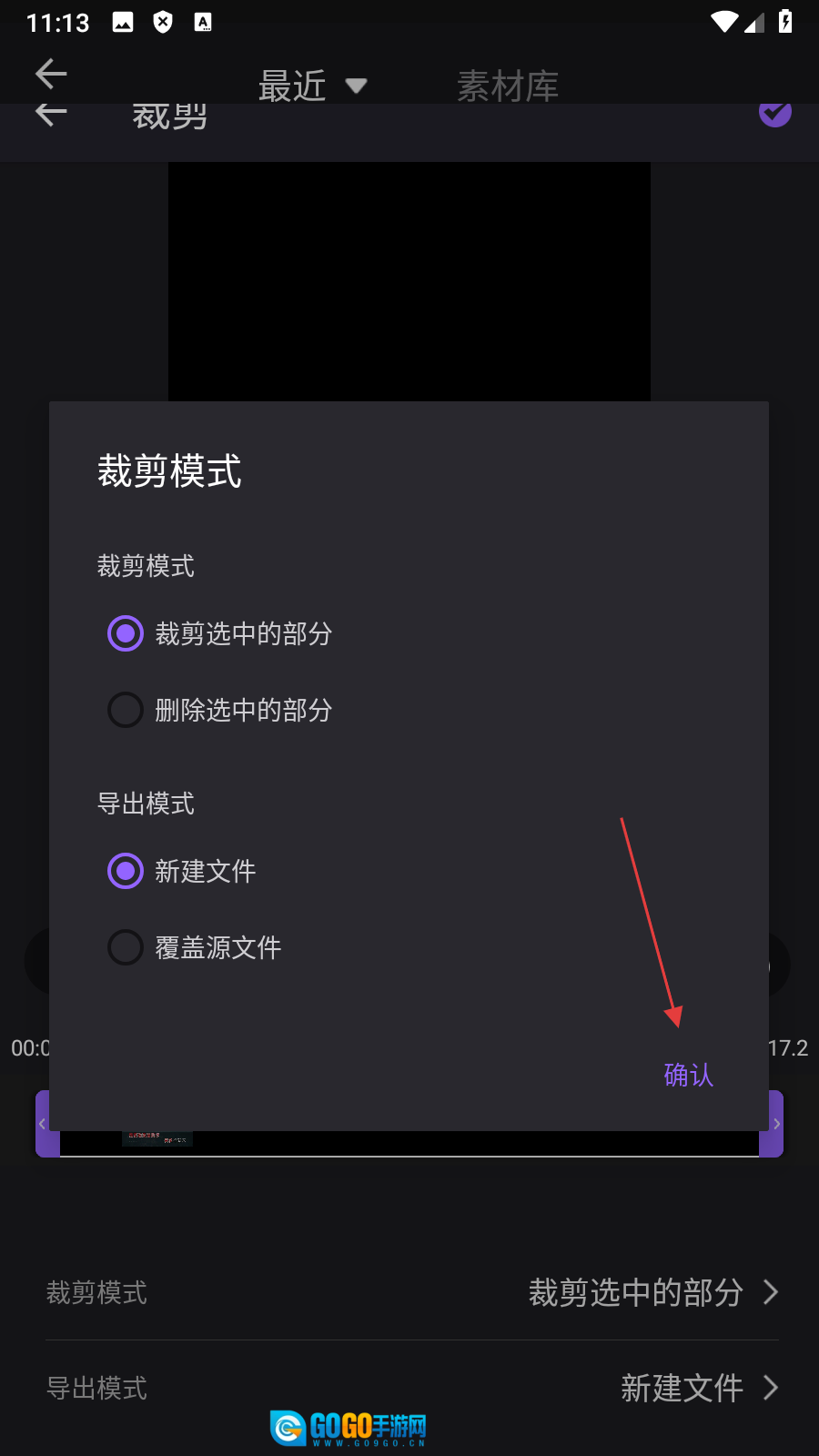This screenshot has width=819, height=1456.
Task: Go back using top back arrow
Action: pos(51,74)
